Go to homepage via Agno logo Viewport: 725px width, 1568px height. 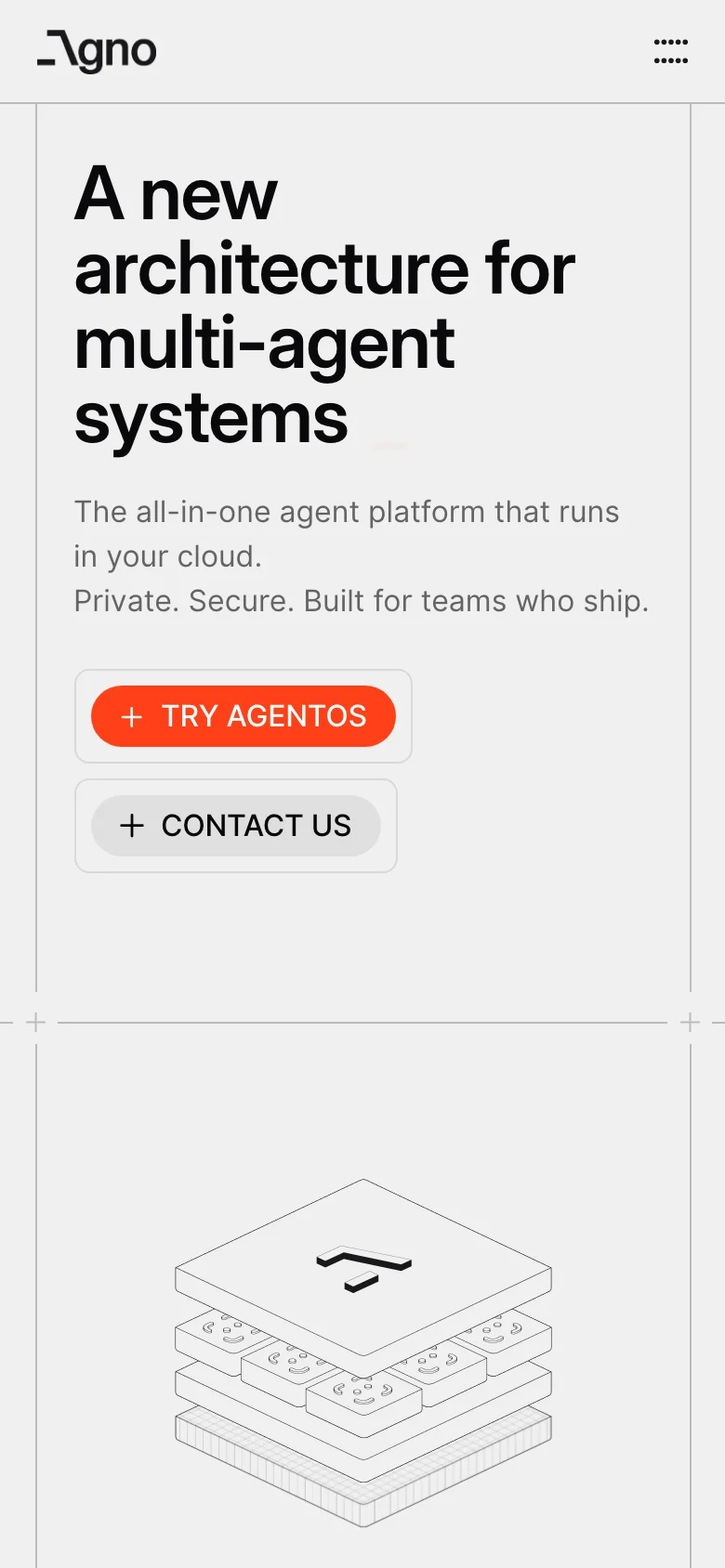pos(97,51)
